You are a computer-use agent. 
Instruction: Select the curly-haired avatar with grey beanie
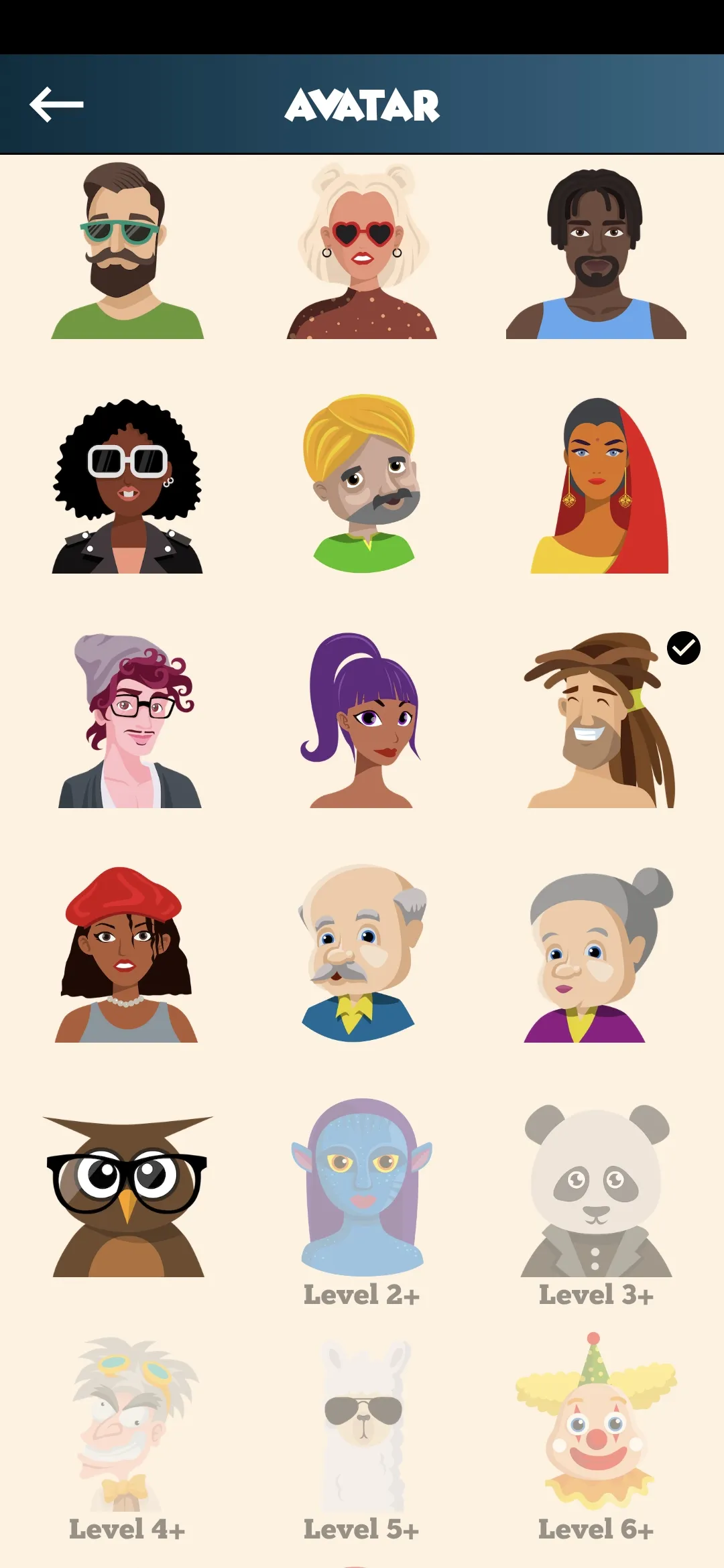129,720
